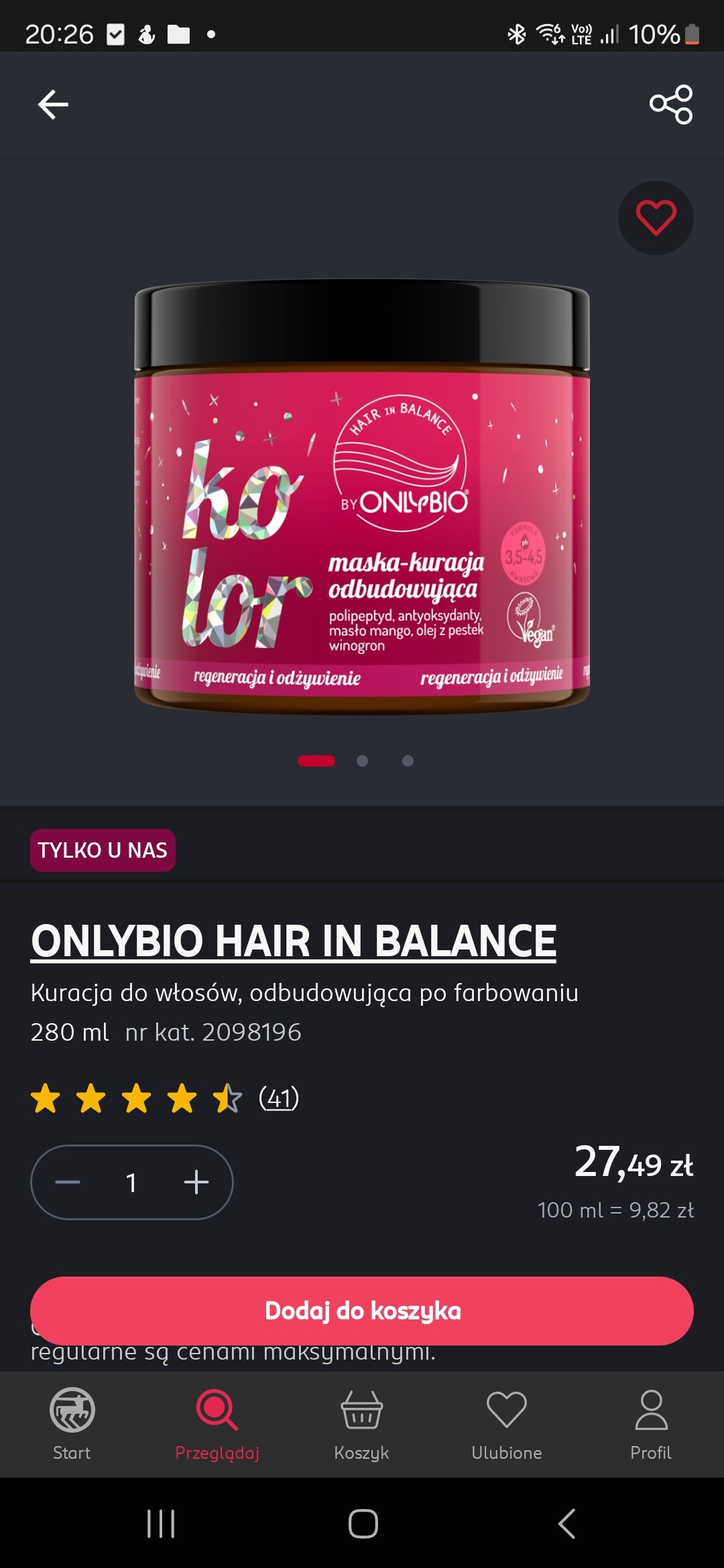Switch to the Start tab
Screen dimensions: 724x1568
point(72,1423)
